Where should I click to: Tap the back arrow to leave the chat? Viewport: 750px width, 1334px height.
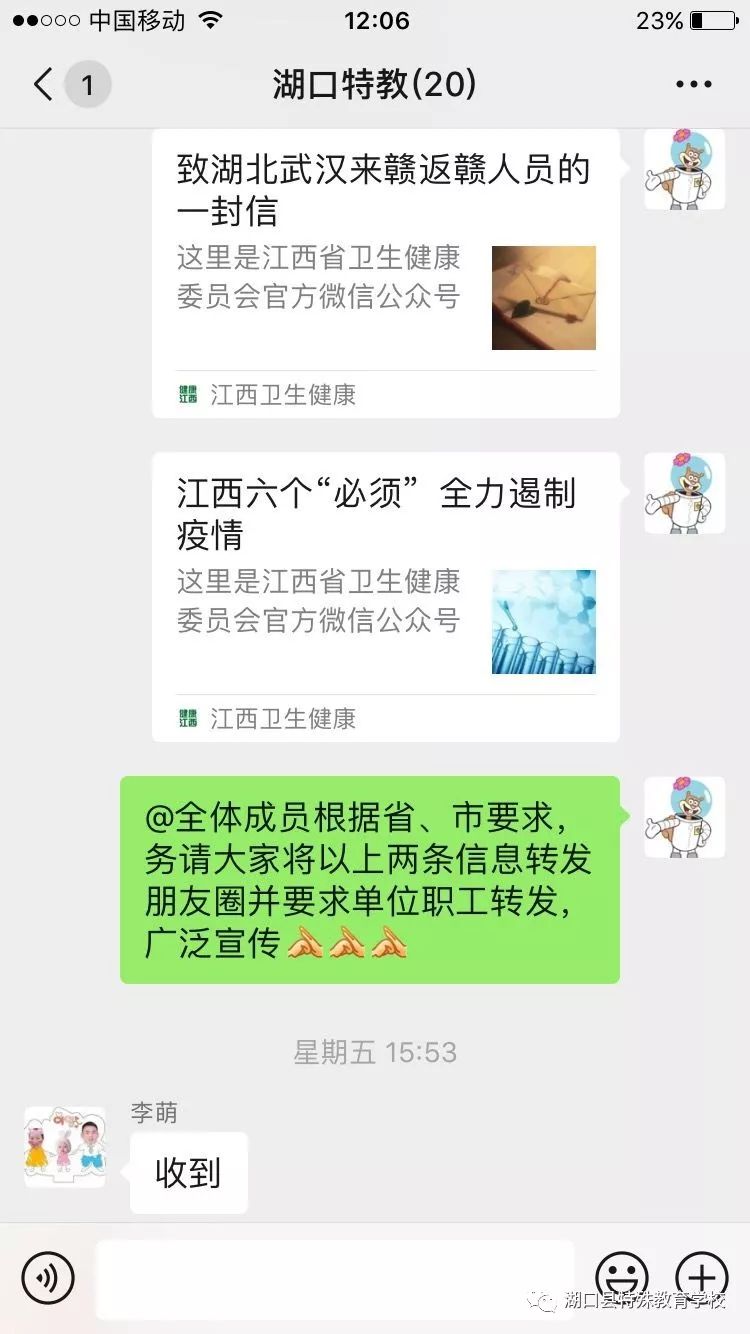[40, 84]
